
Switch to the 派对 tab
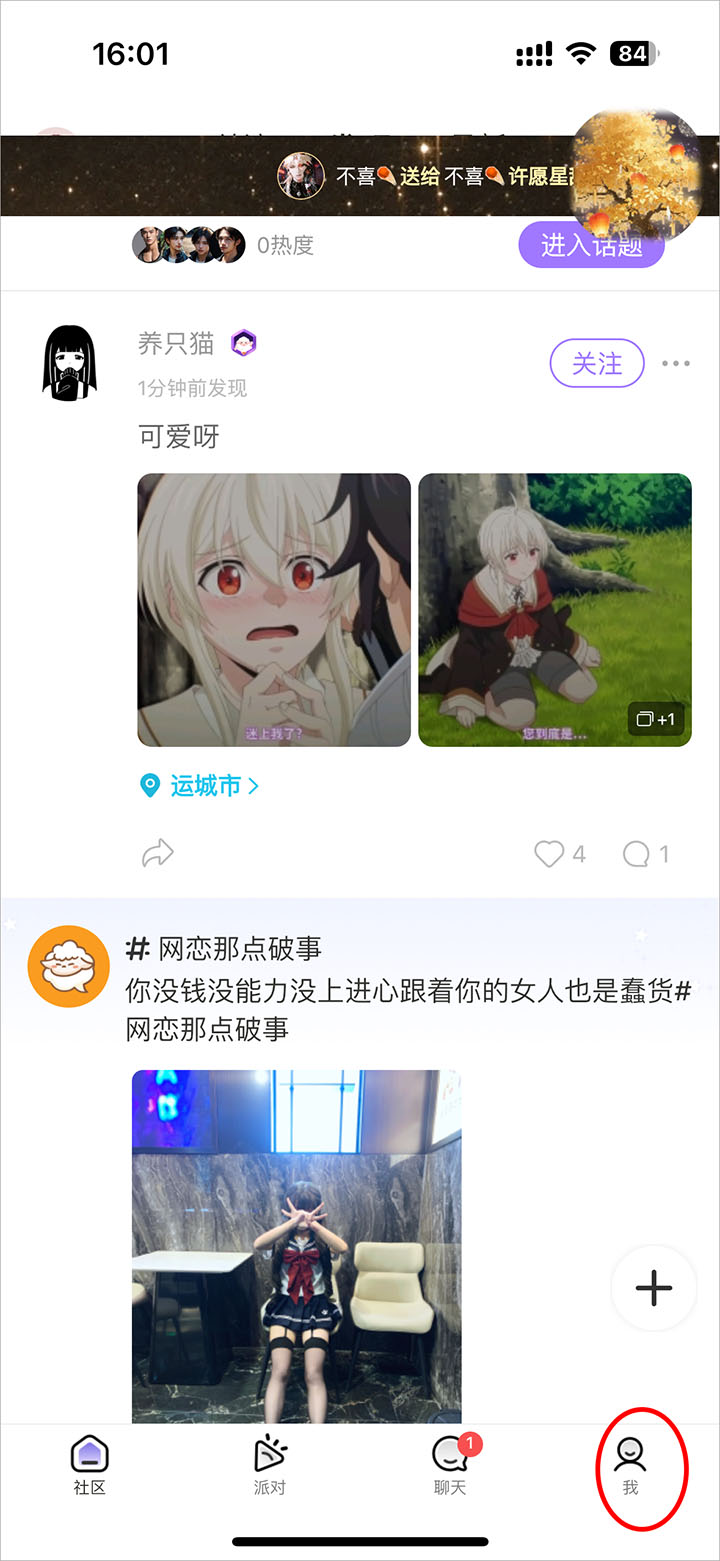(269, 1466)
